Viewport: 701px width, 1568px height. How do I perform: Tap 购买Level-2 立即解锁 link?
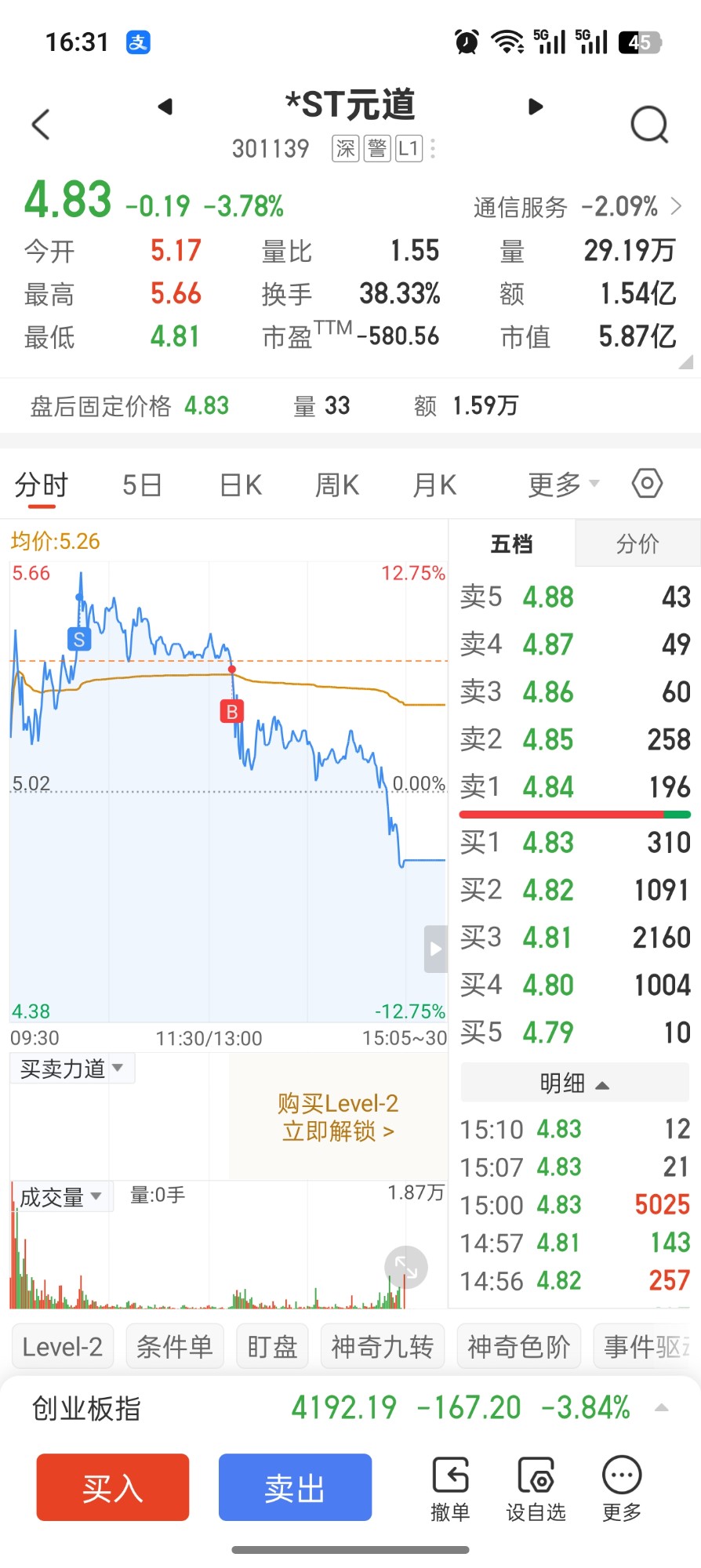[x=338, y=1117]
